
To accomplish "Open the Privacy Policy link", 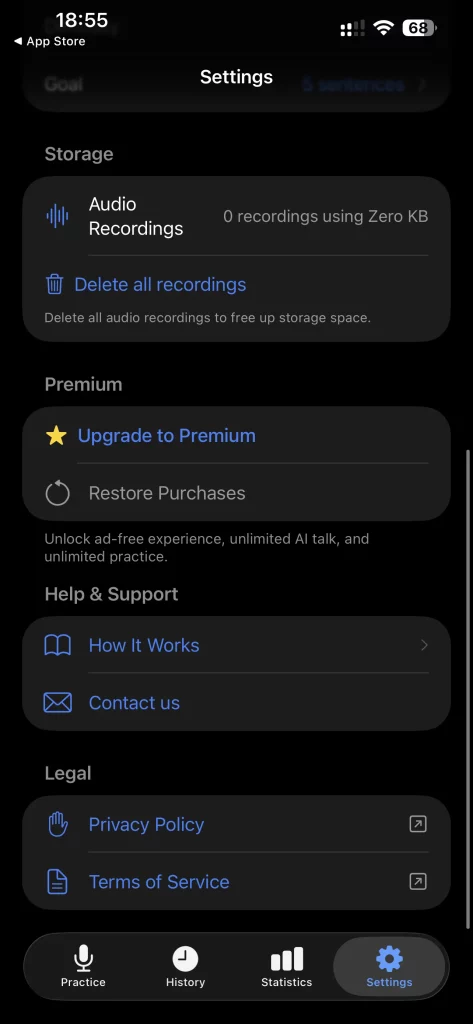I will [236, 824].
